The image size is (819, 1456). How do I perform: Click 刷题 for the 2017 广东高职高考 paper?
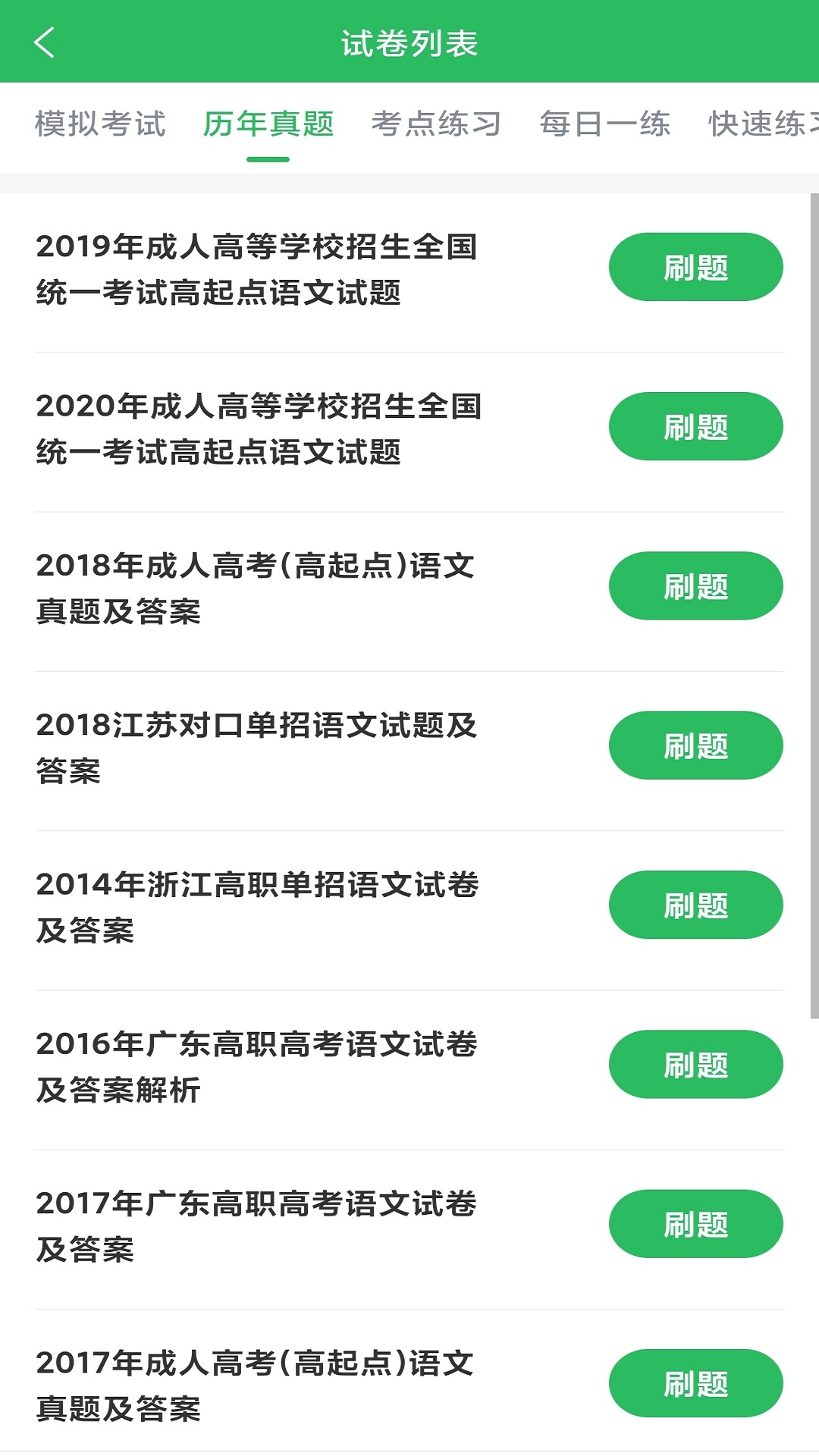[x=695, y=1223]
